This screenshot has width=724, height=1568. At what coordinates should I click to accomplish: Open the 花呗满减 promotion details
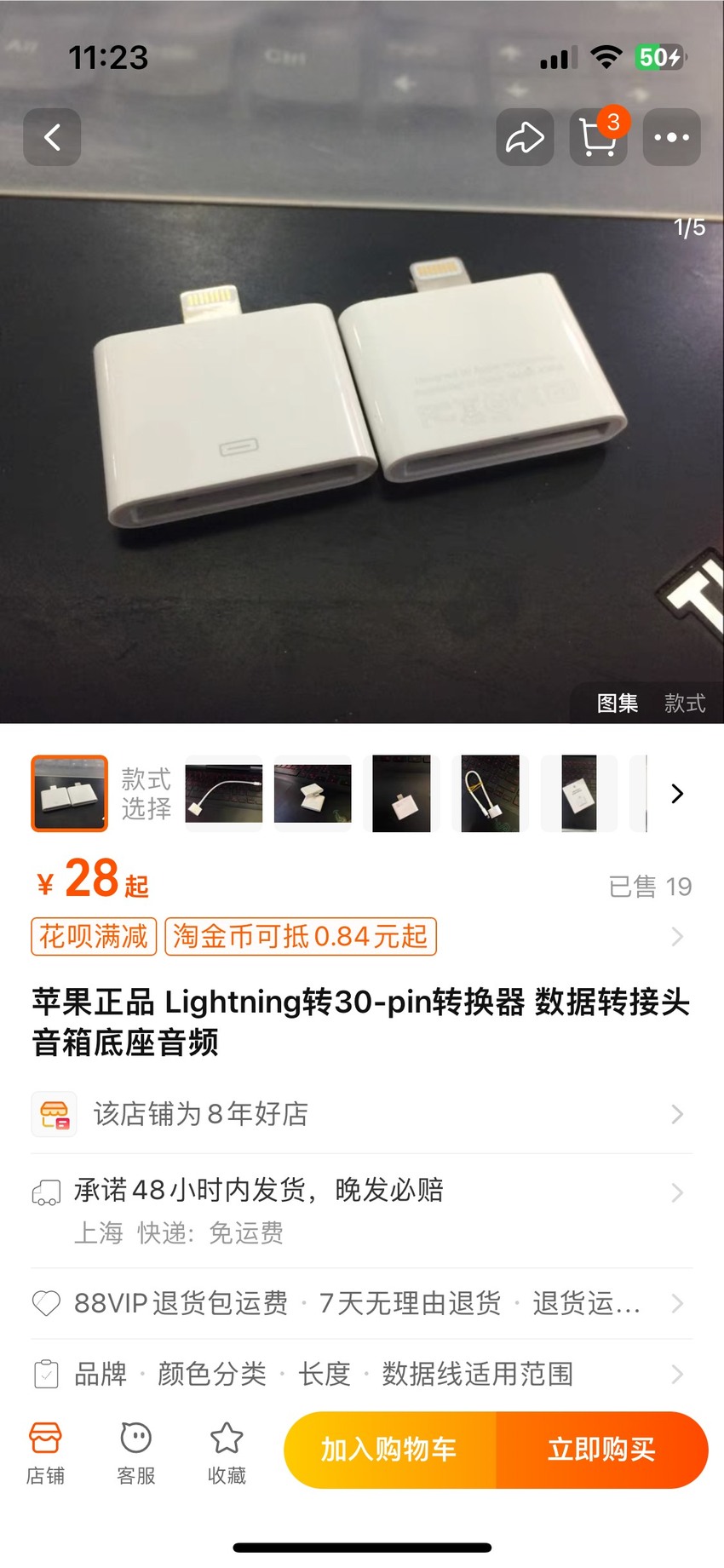pos(94,937)
